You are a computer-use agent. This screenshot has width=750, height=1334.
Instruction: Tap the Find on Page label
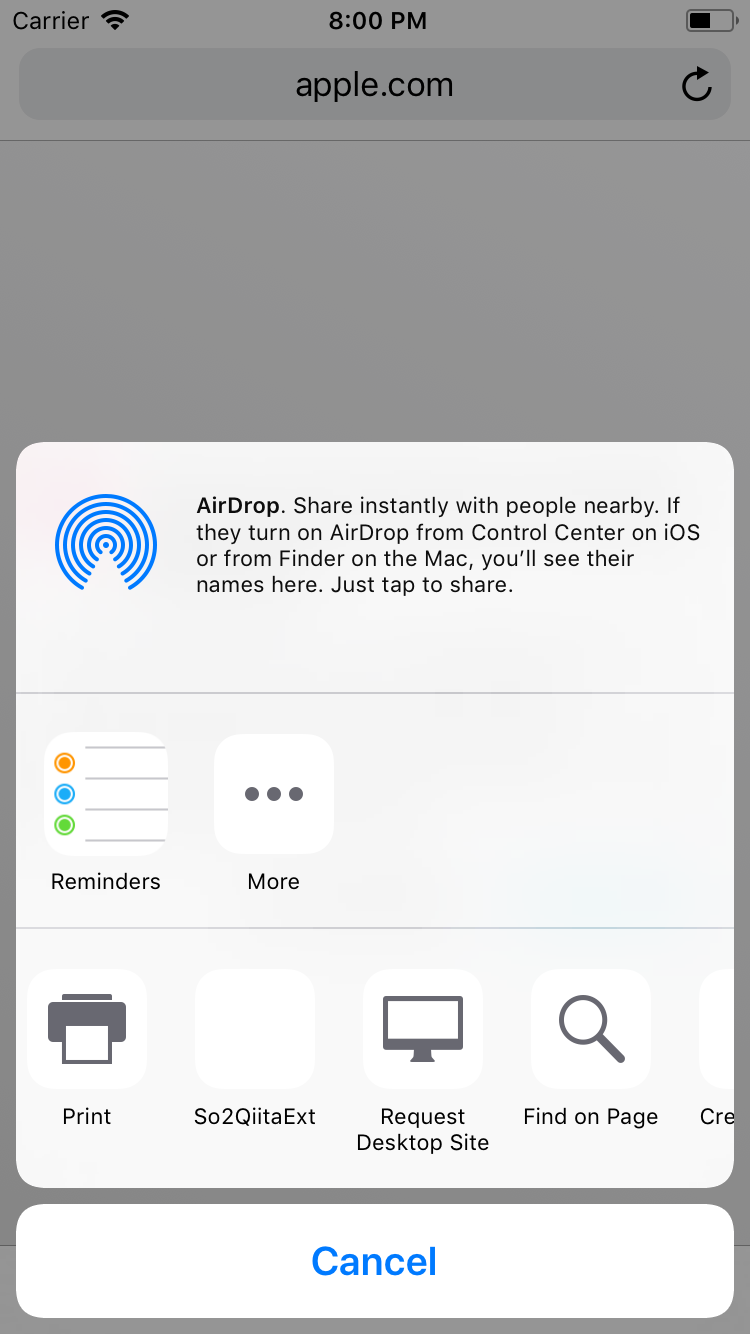(590, 1116)
